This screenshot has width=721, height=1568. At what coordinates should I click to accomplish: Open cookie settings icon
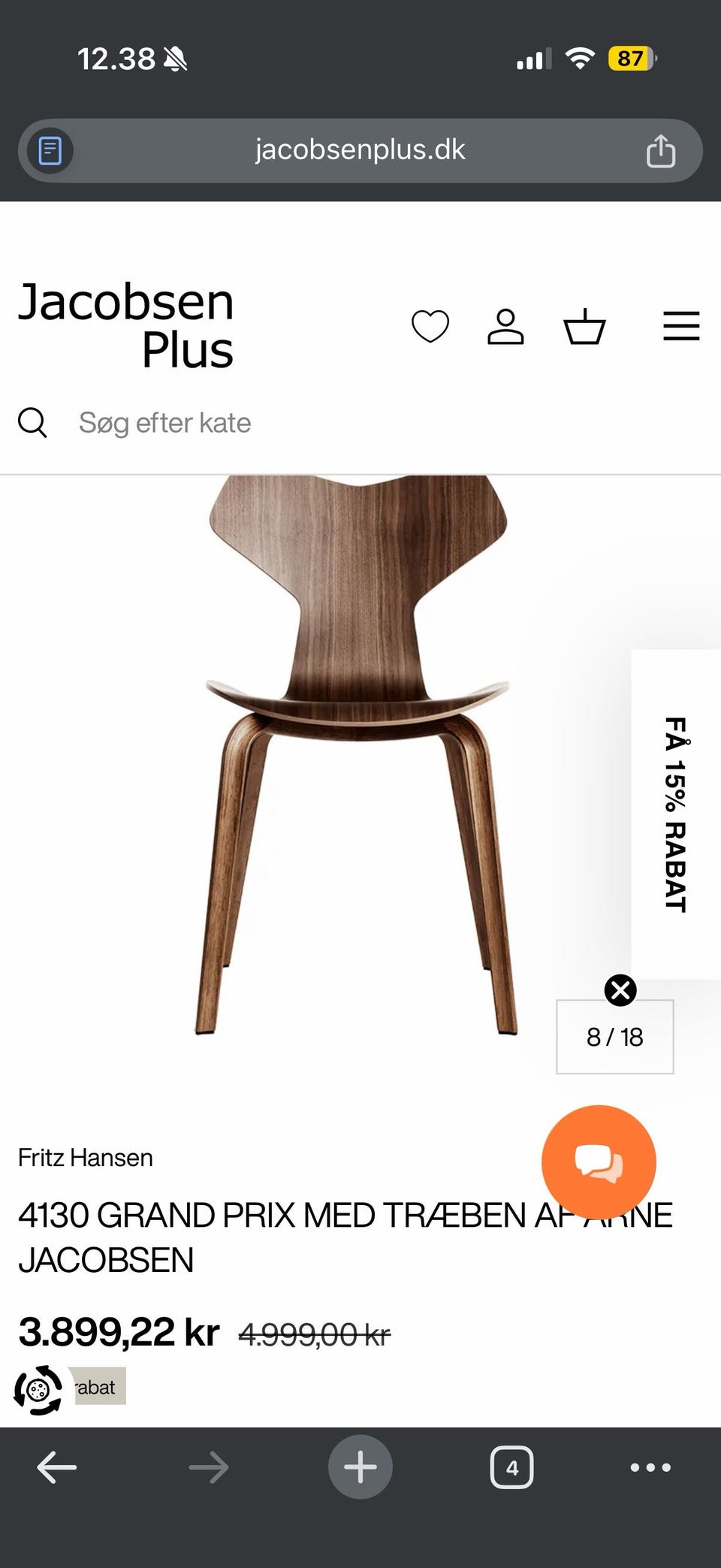38,1390
